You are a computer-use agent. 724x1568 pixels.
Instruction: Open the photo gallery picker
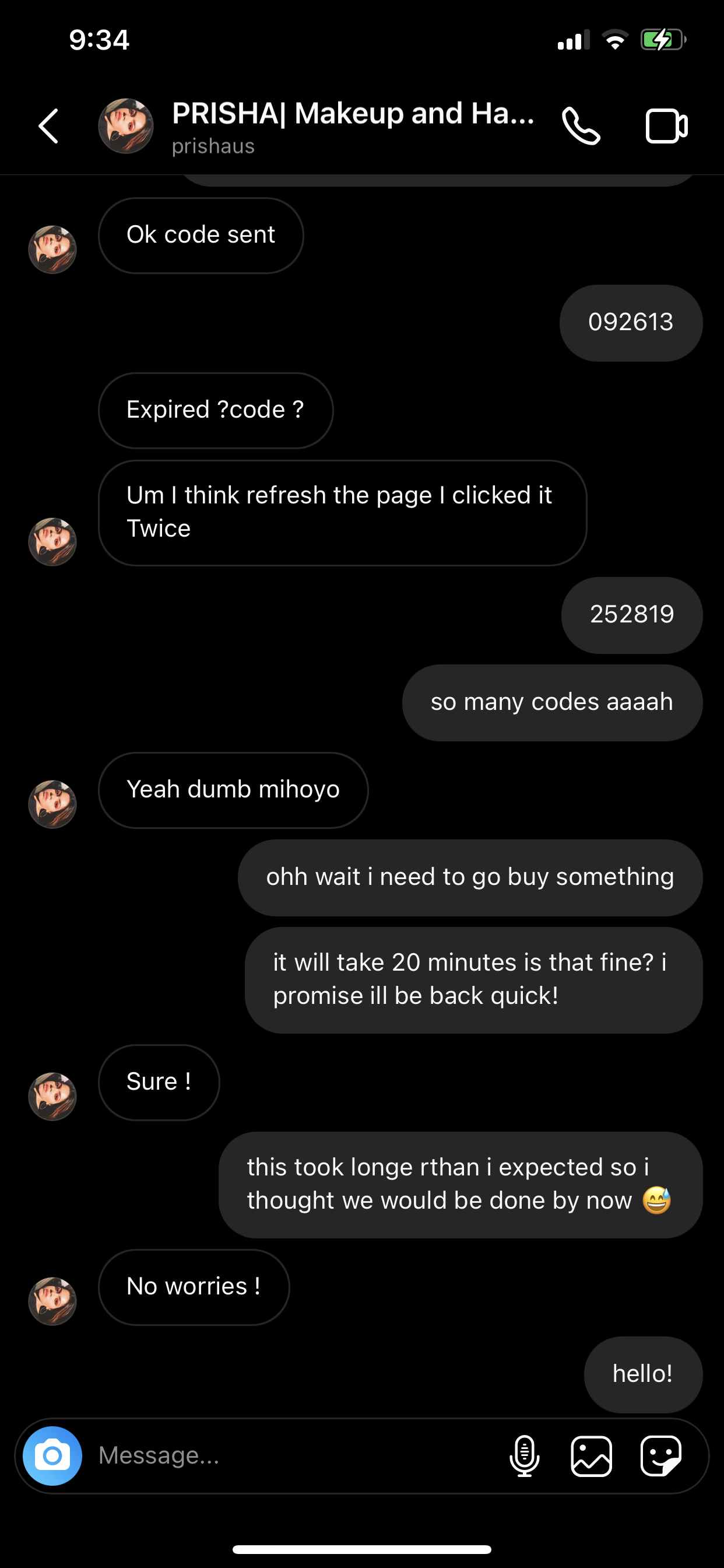point(591,1455)
